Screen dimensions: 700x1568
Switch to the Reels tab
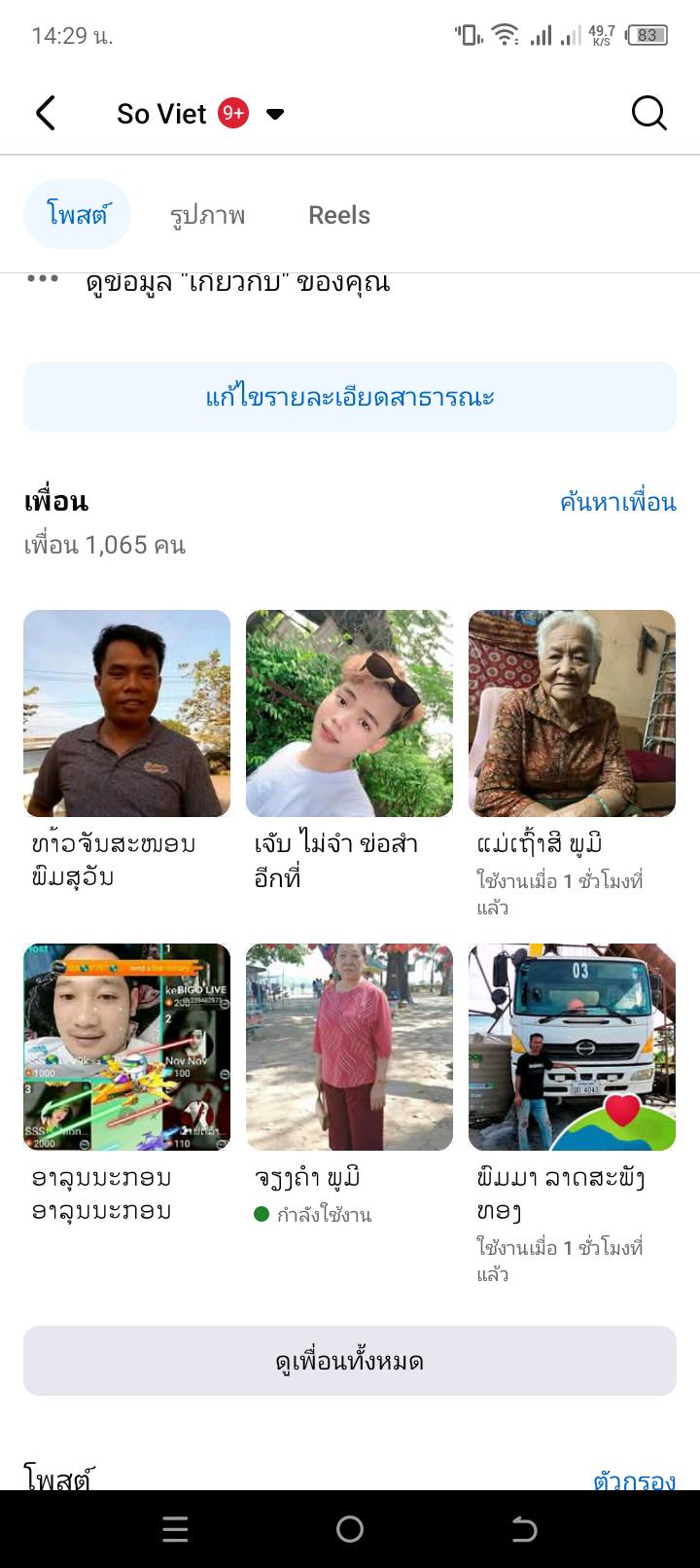339,215
